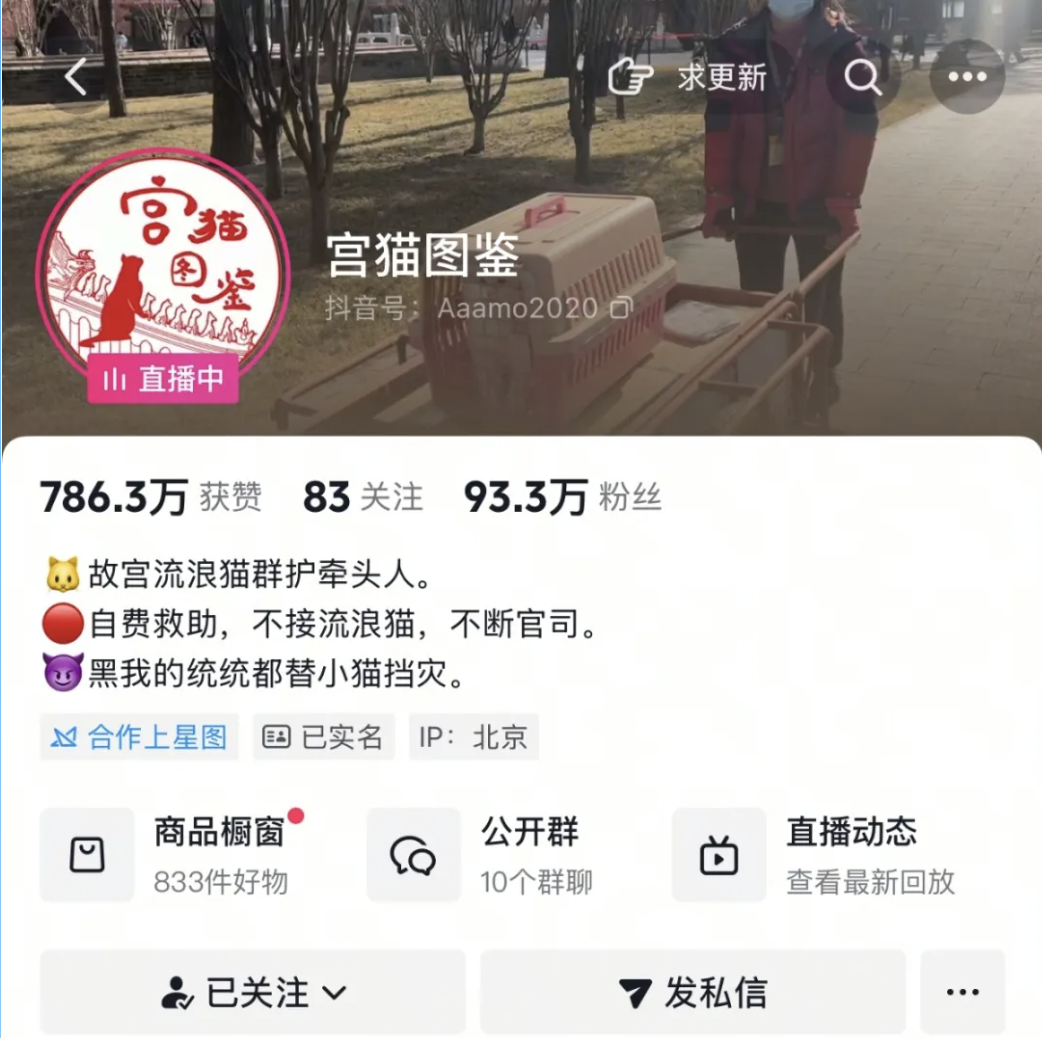This screenshot has width=1042, height=1038.
Task: View the 786.3万 获赞 likes count
Action: coord(150,497)
